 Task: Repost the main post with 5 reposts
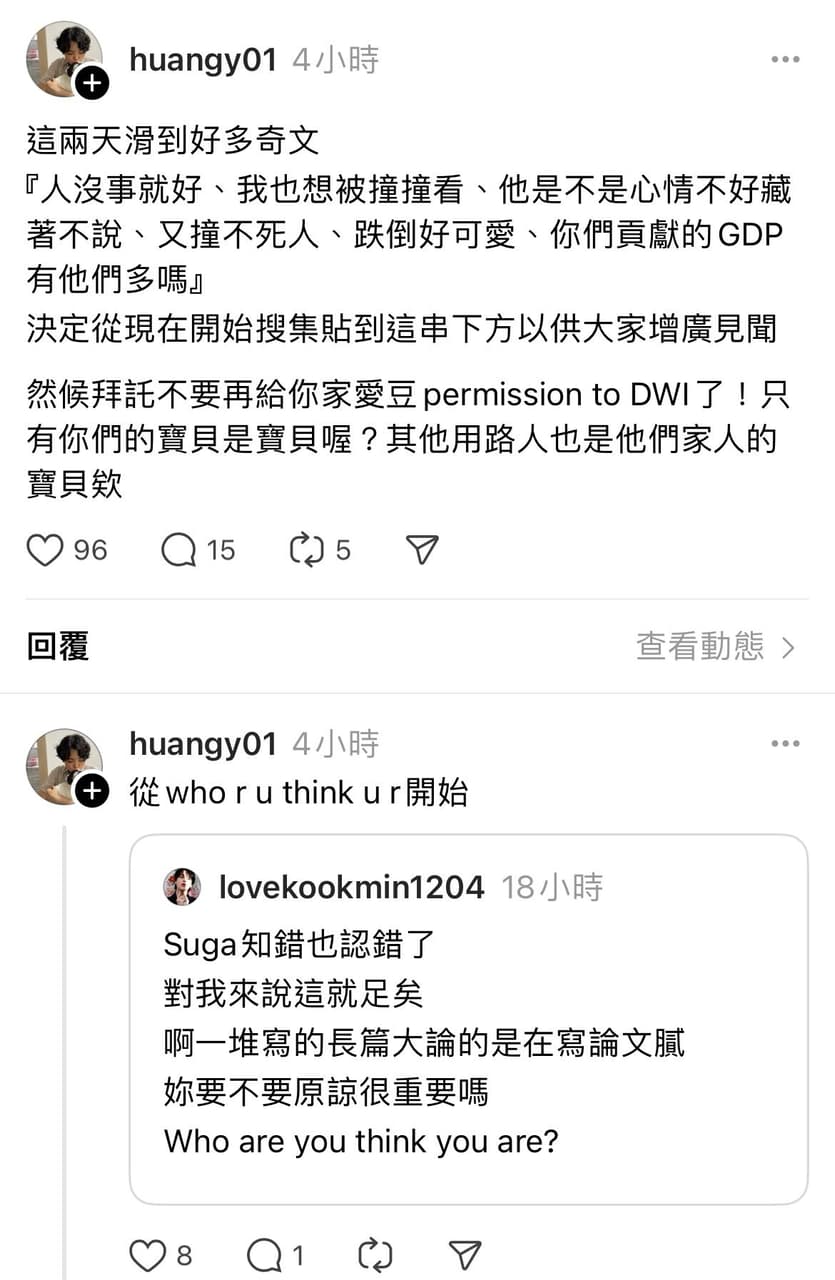point(303,550)
